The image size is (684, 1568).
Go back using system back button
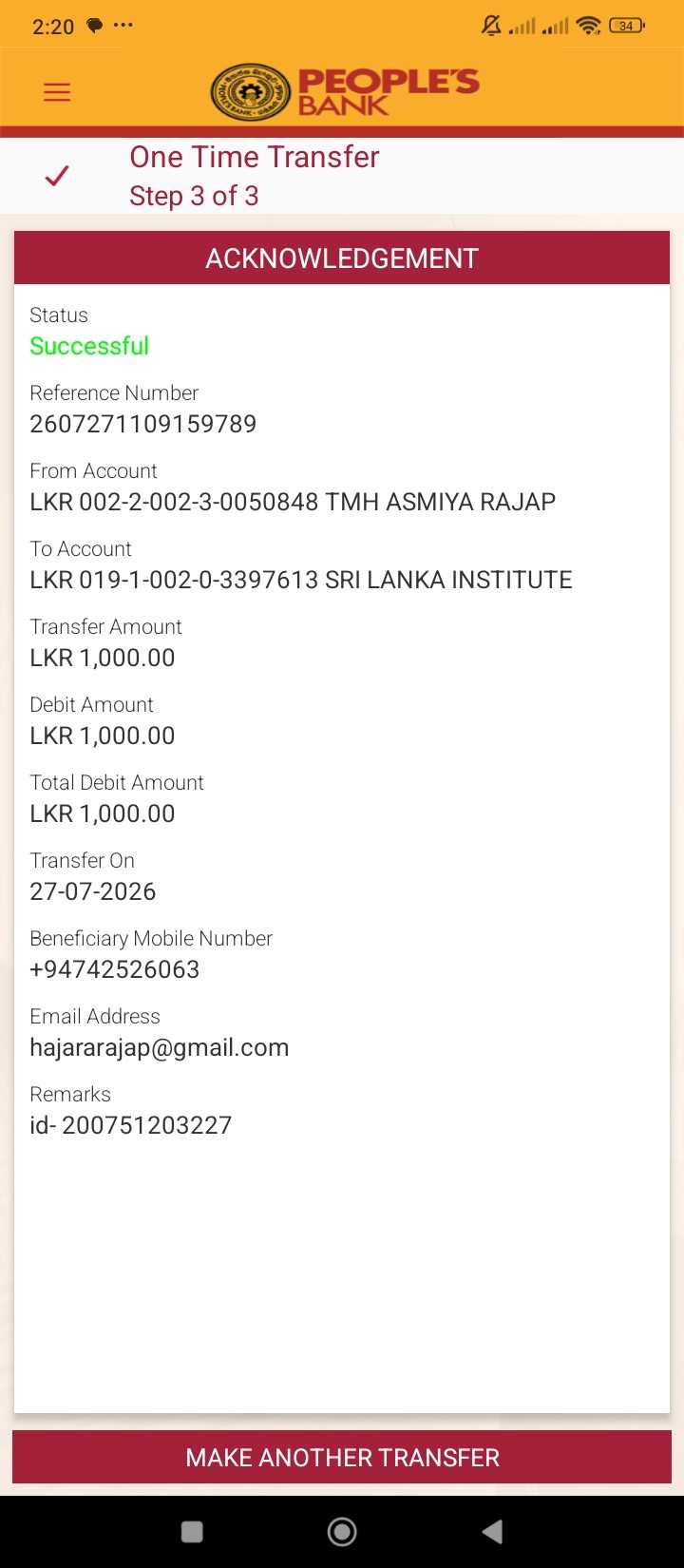tap(492, 1531)
